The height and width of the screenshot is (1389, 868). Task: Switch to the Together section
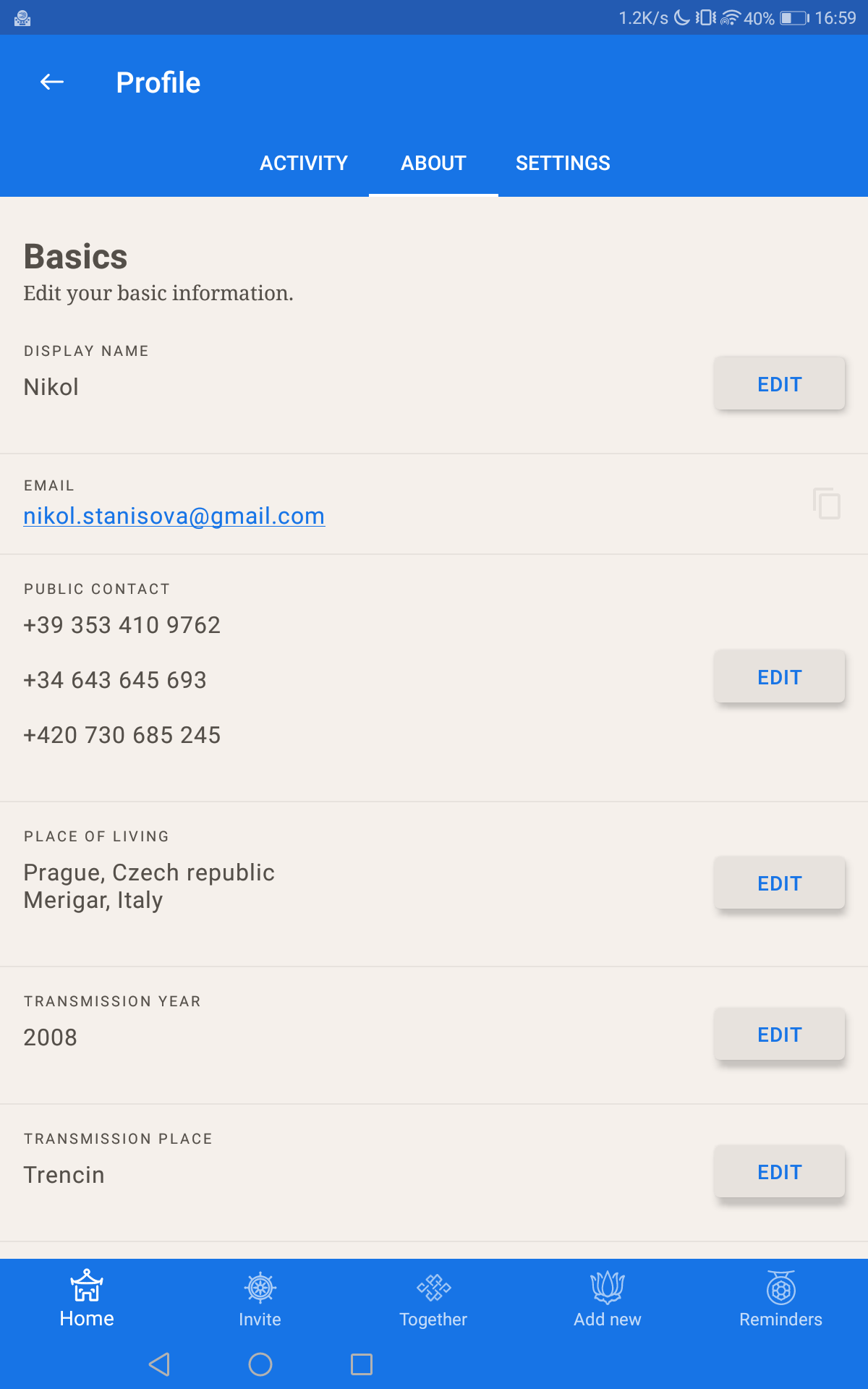433,1299
